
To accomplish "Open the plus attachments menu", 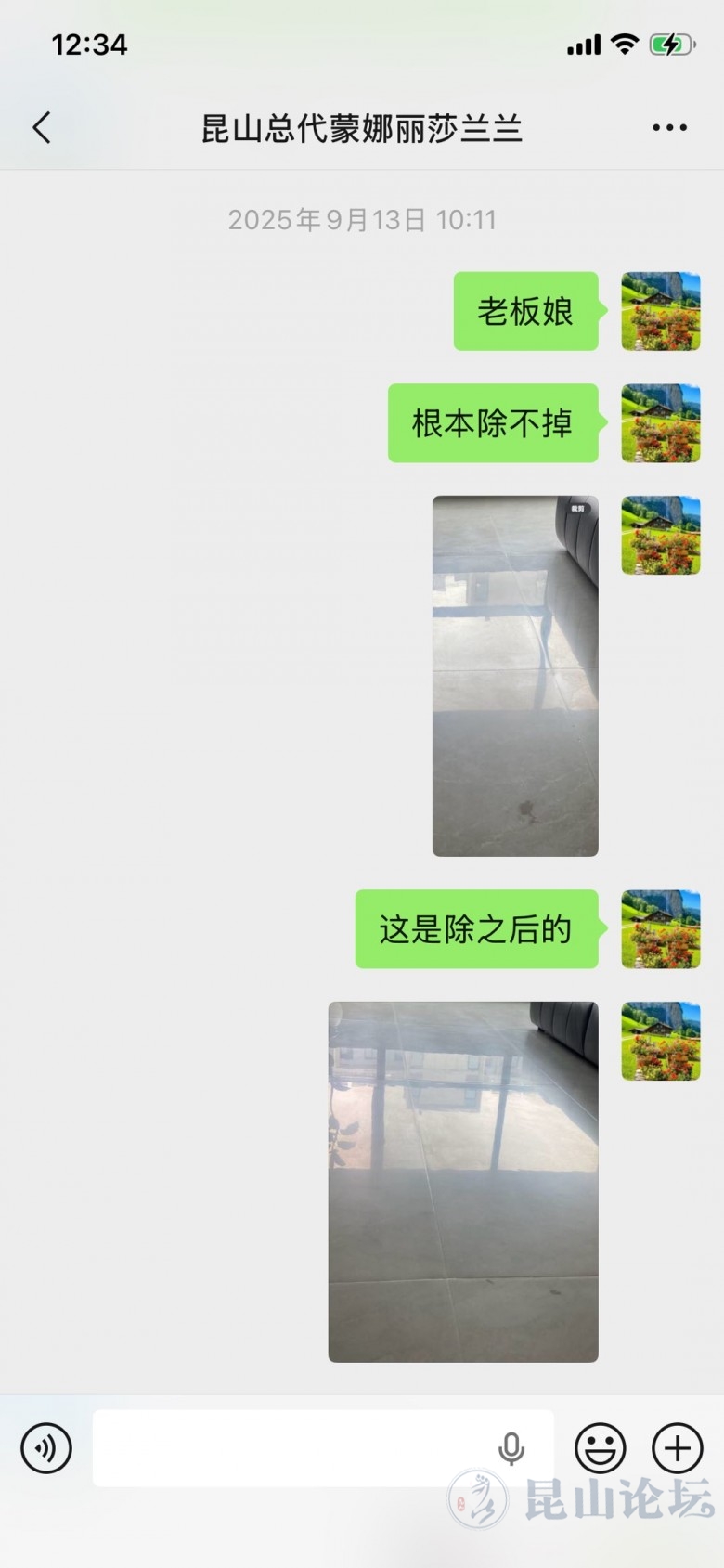I will [x=678, y=1447].
